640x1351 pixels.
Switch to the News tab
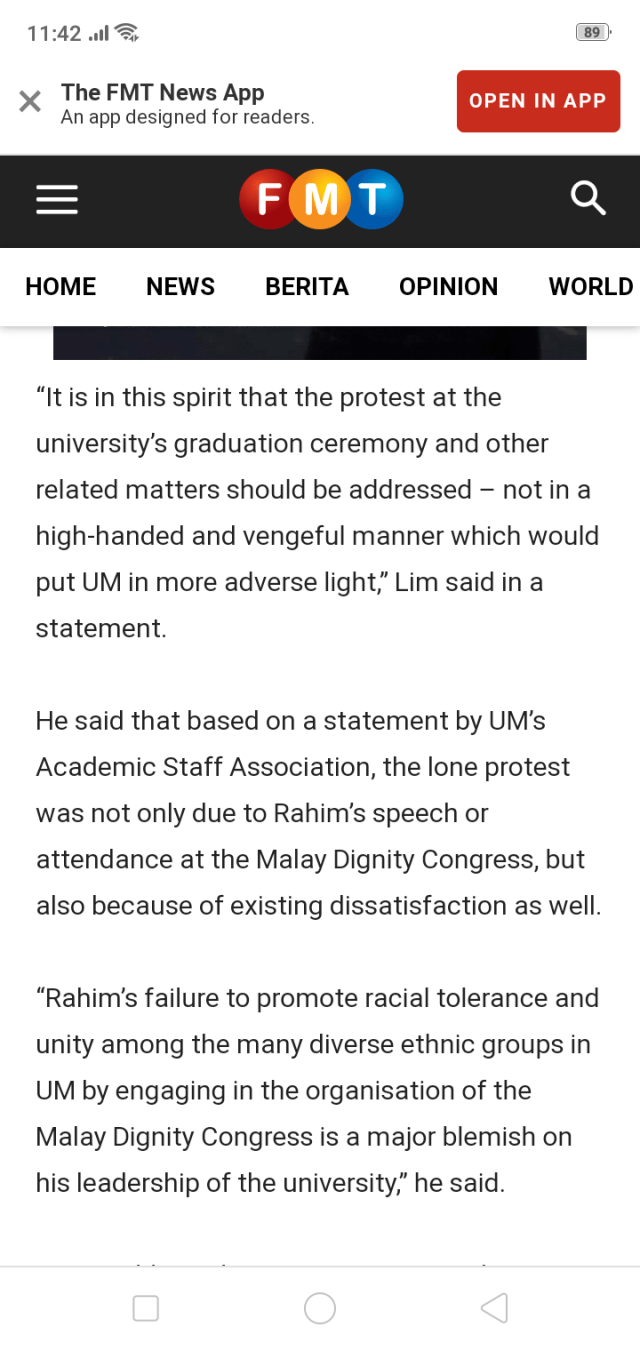180,287
